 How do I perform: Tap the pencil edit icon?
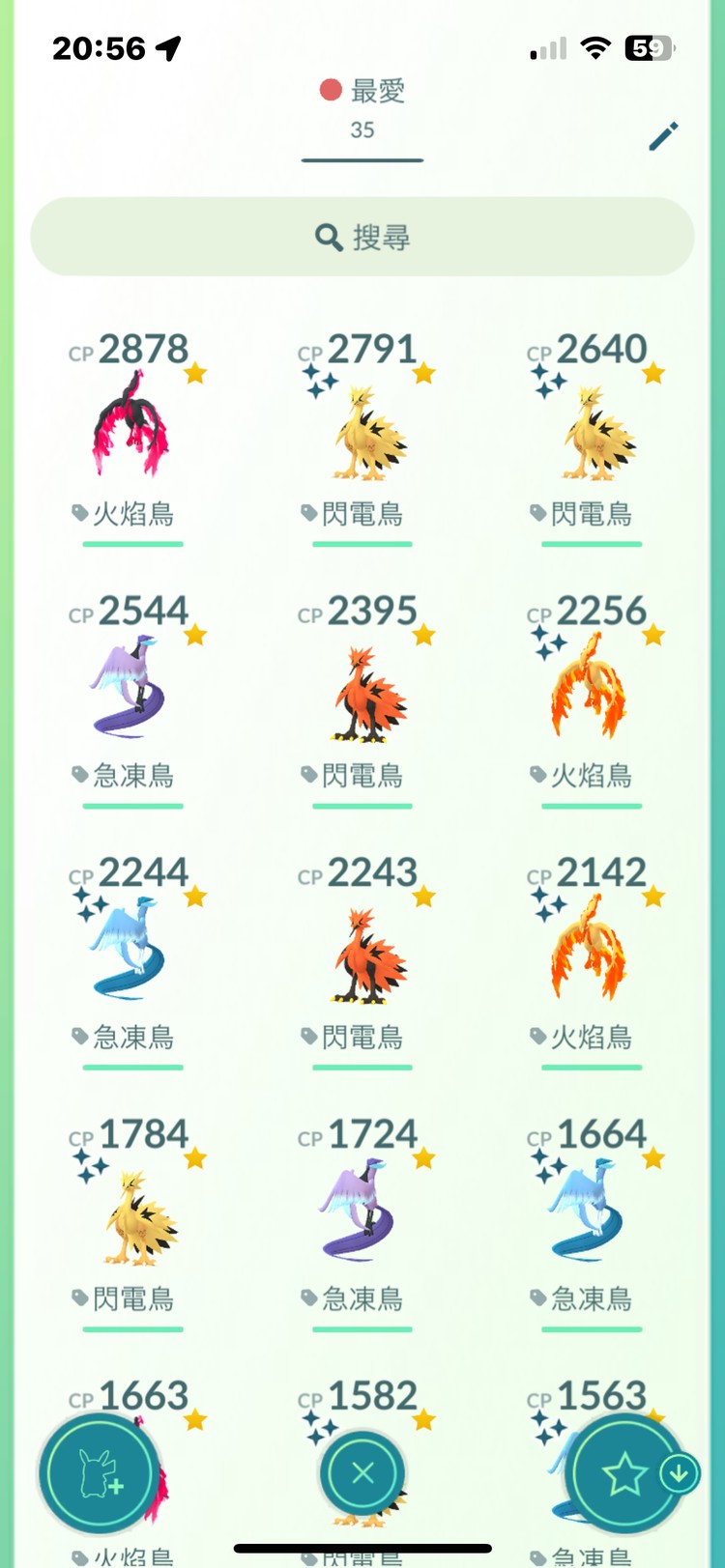point(663,136)
